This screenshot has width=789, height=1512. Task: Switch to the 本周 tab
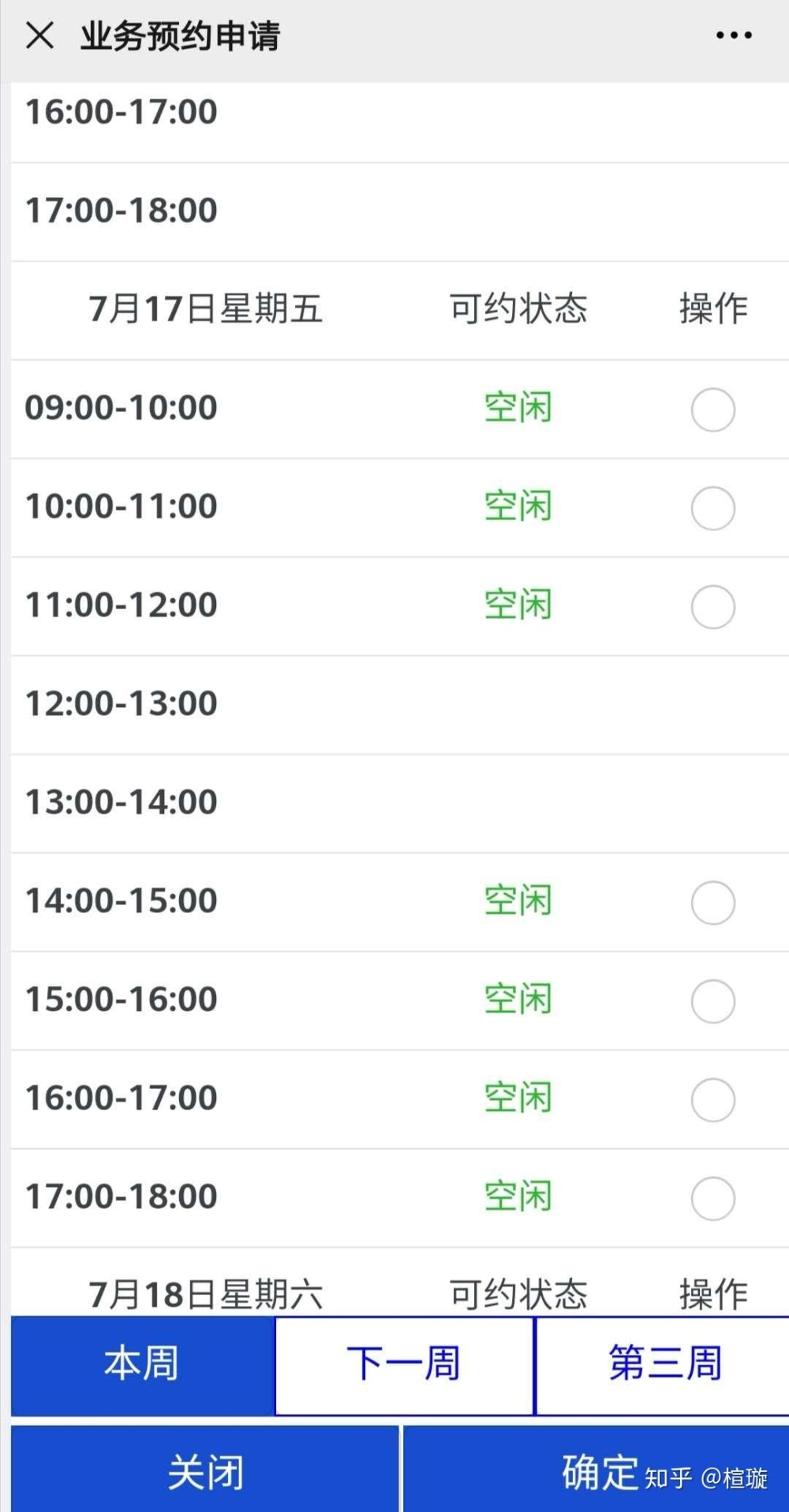(143, 1365)
